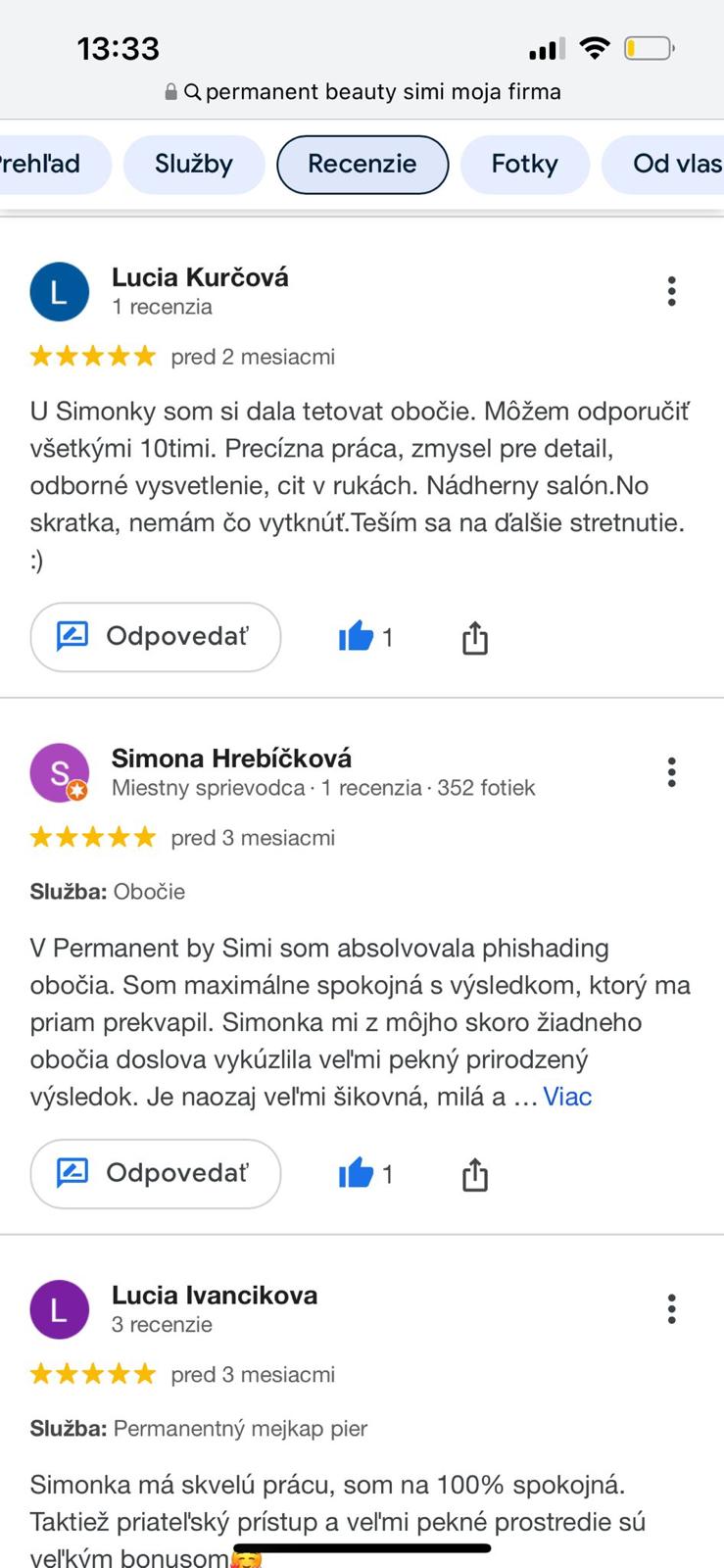The width and height of the screenshot is (724, 1568).
Task: Select the Recenzie tab
Action: tap(362, 164)
